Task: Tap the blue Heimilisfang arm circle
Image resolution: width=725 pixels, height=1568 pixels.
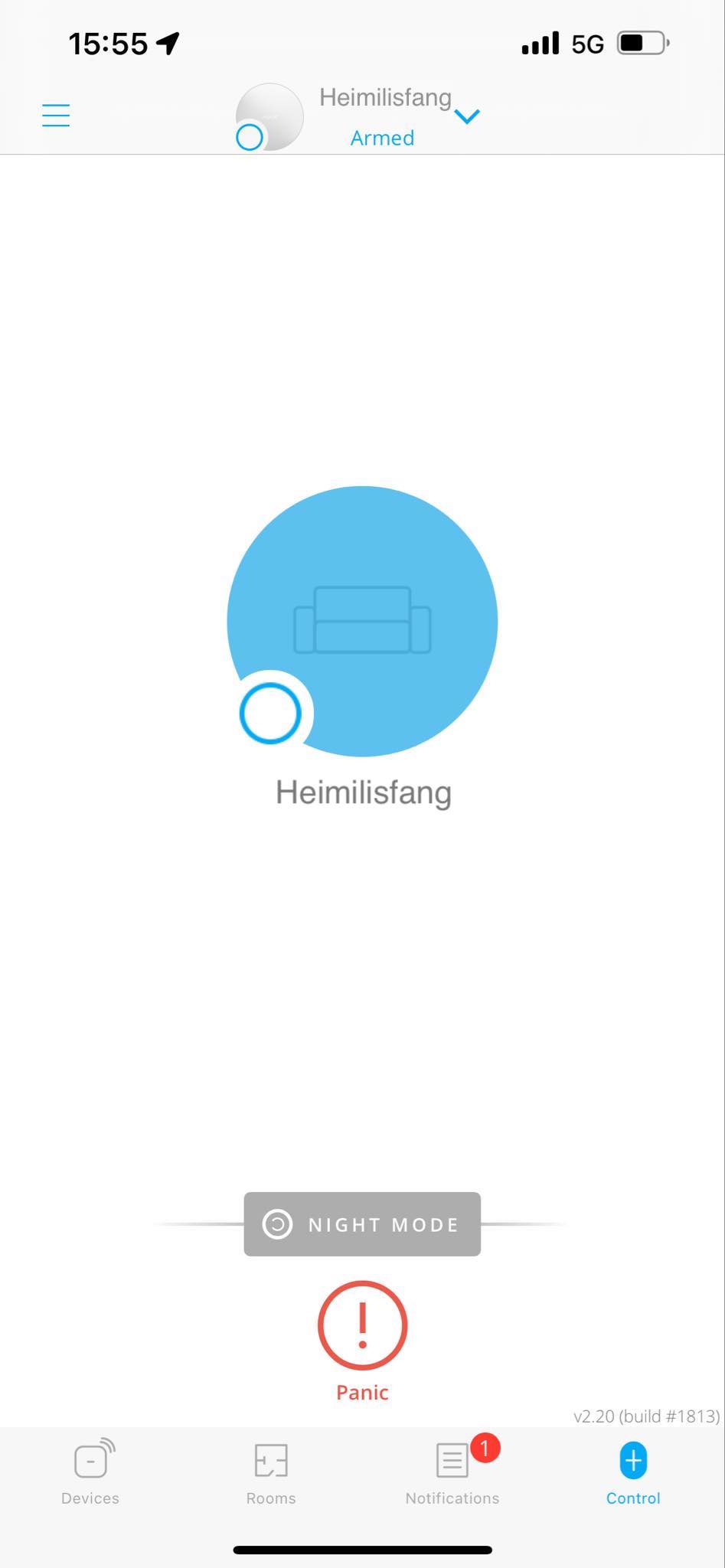Action: (x=362, y=621)
